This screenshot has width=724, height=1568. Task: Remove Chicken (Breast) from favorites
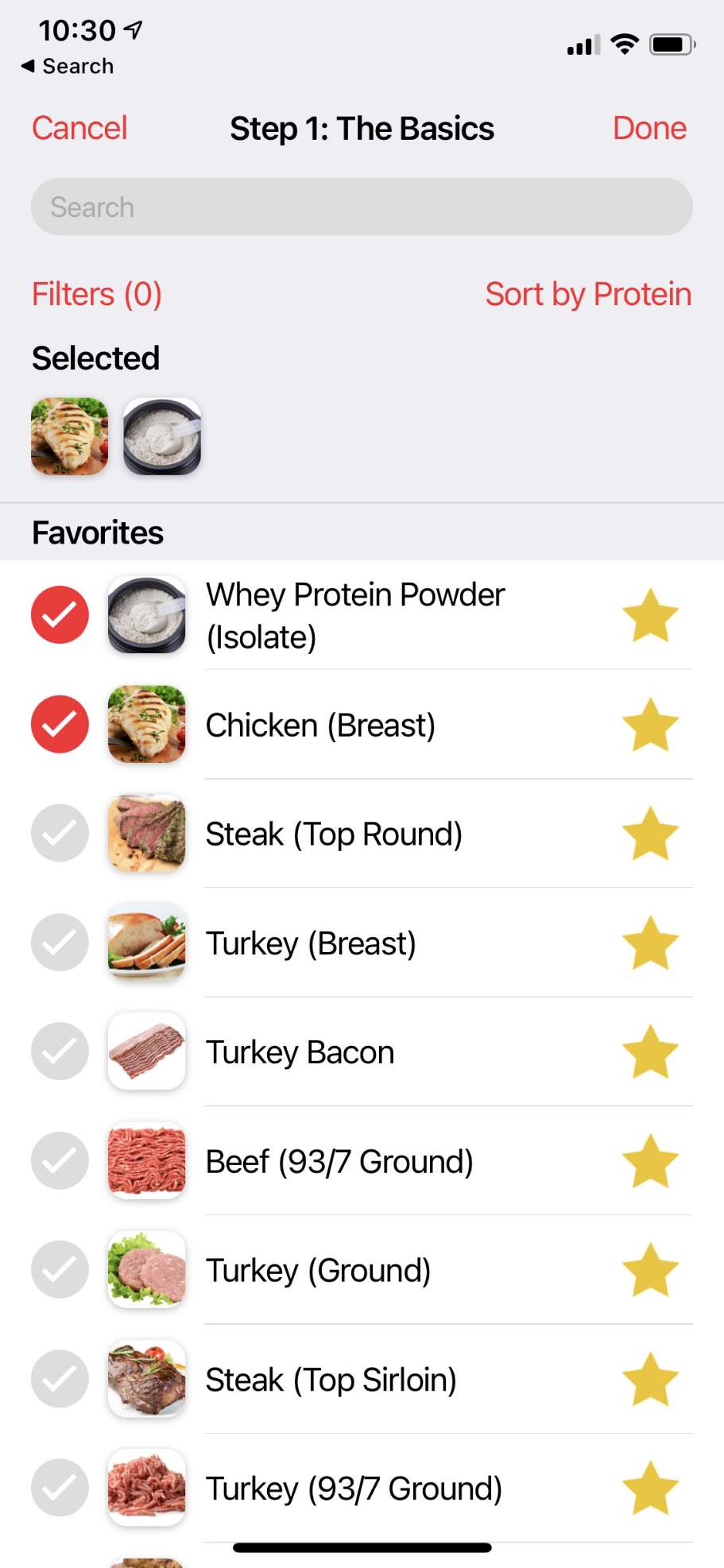(x=650, y=724)
